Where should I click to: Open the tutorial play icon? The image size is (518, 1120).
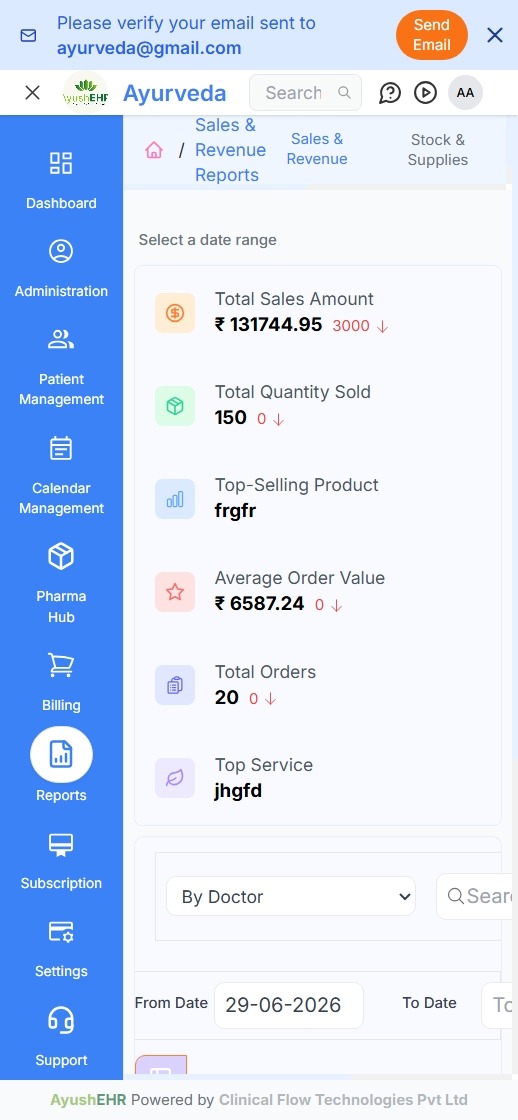425,93
